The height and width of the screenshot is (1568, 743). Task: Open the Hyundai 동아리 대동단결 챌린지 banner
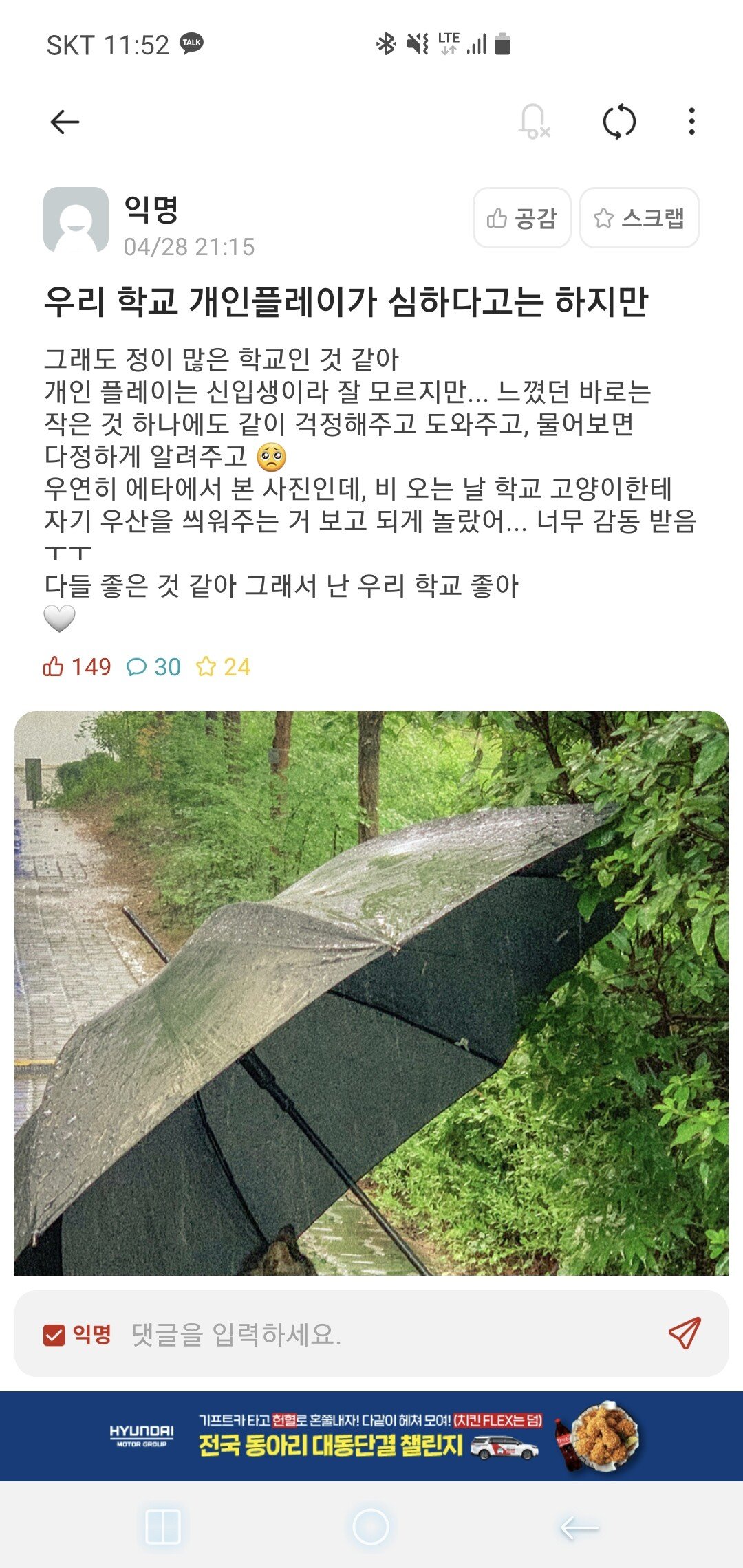coord(371,1436)
